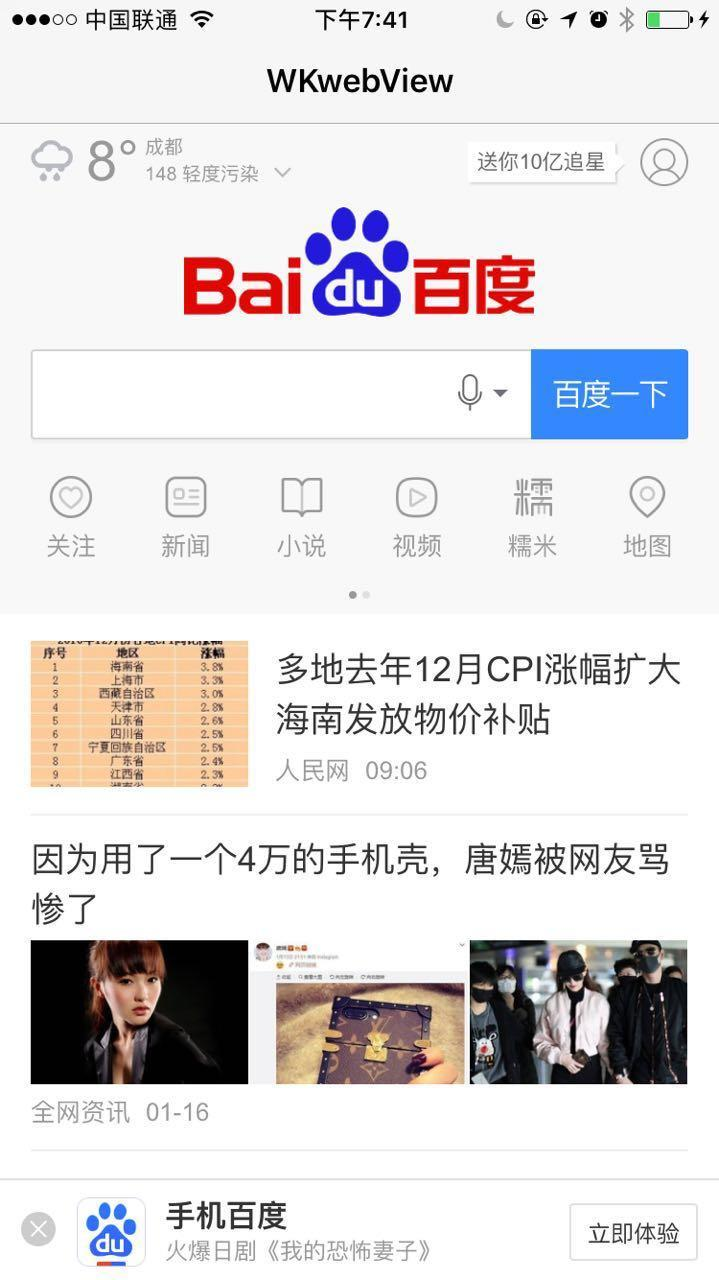Go to 新闻 news section
719x1280 pixels.
pos(186,516)
